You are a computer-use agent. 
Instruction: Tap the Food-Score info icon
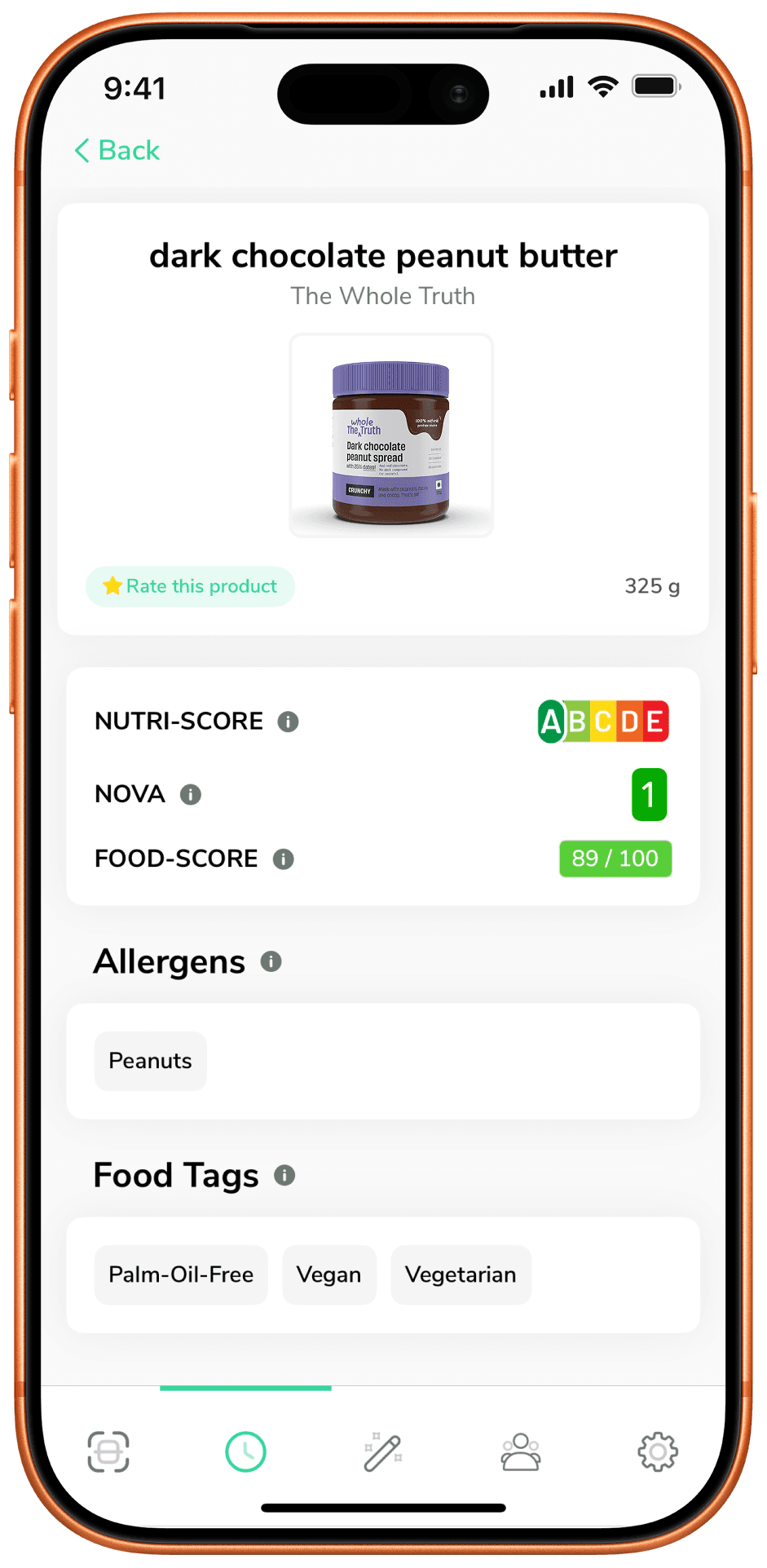pyautogui.click(x=283, y=859)
